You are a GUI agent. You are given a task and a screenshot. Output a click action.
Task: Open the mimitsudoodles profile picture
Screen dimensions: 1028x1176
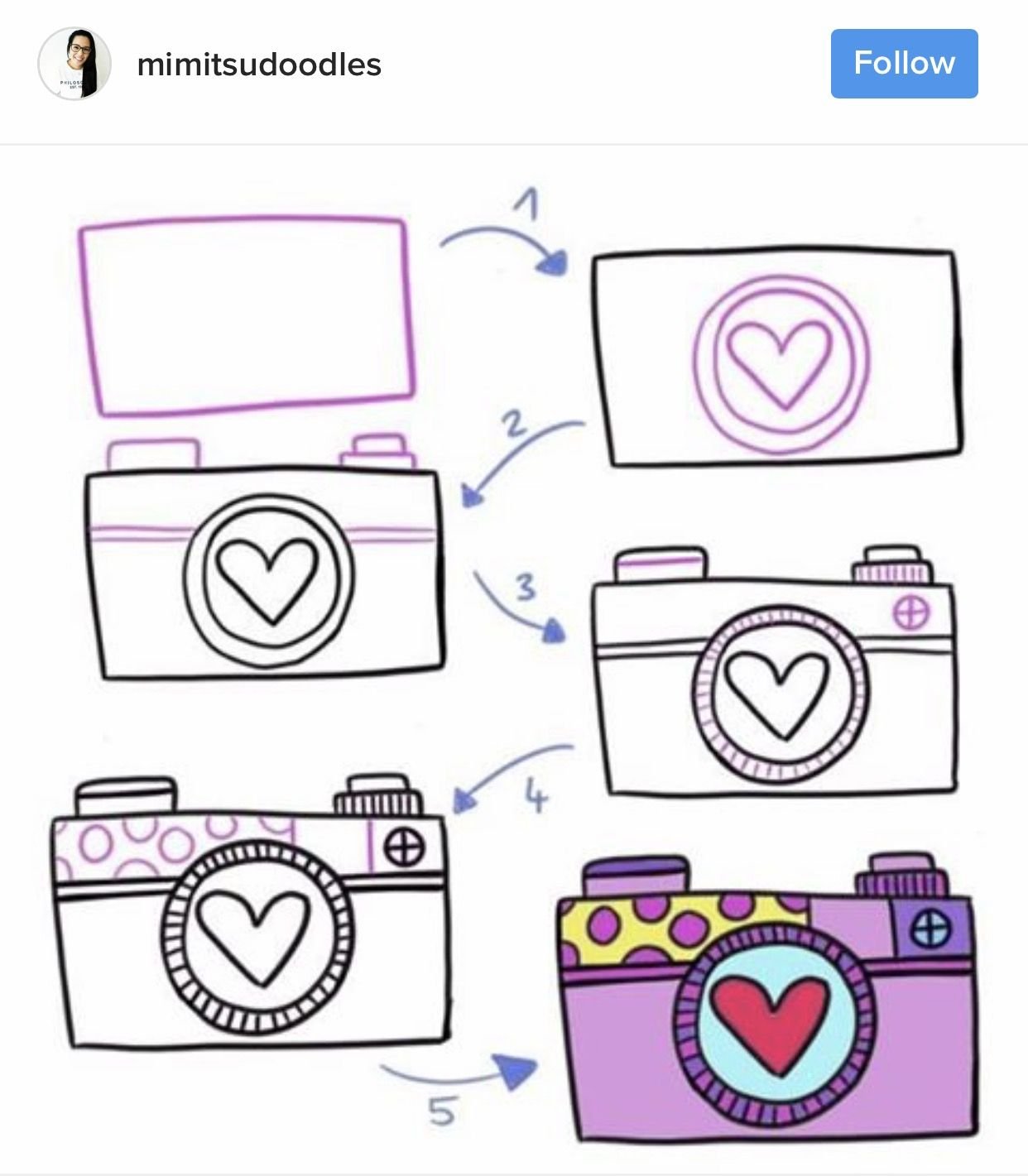tap(74, 64)
